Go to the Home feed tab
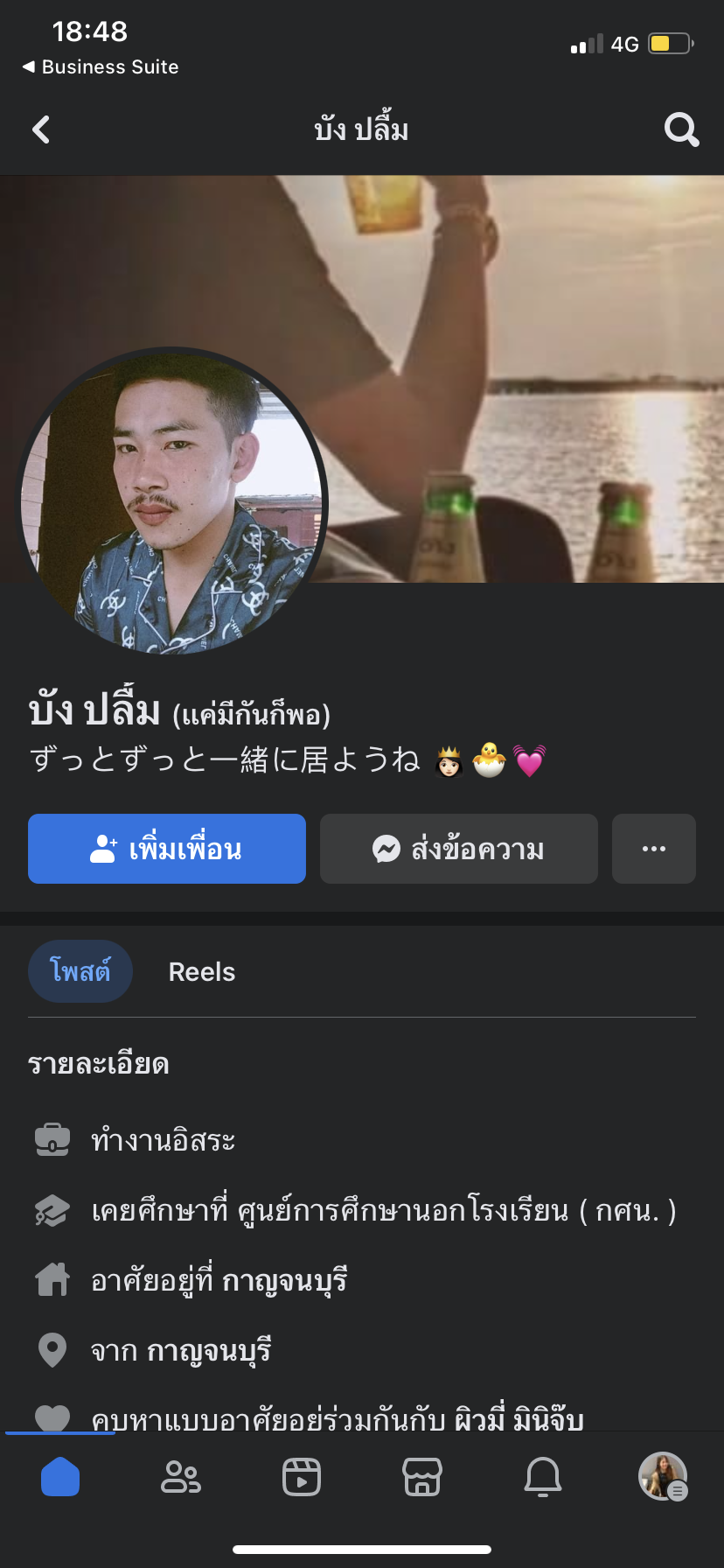The image size is (724, 1568). pyautogui.click(x=60, y=1477)
